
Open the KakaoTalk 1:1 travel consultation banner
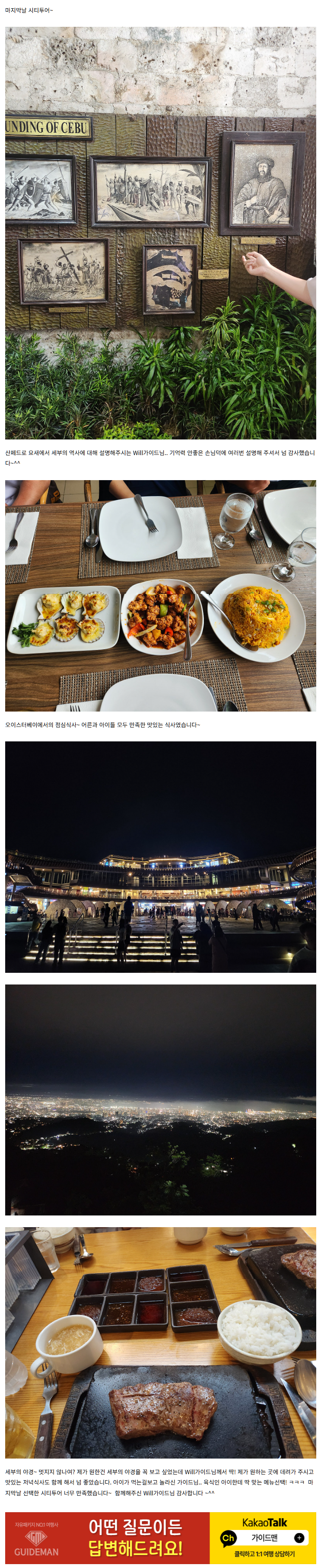263,1538
